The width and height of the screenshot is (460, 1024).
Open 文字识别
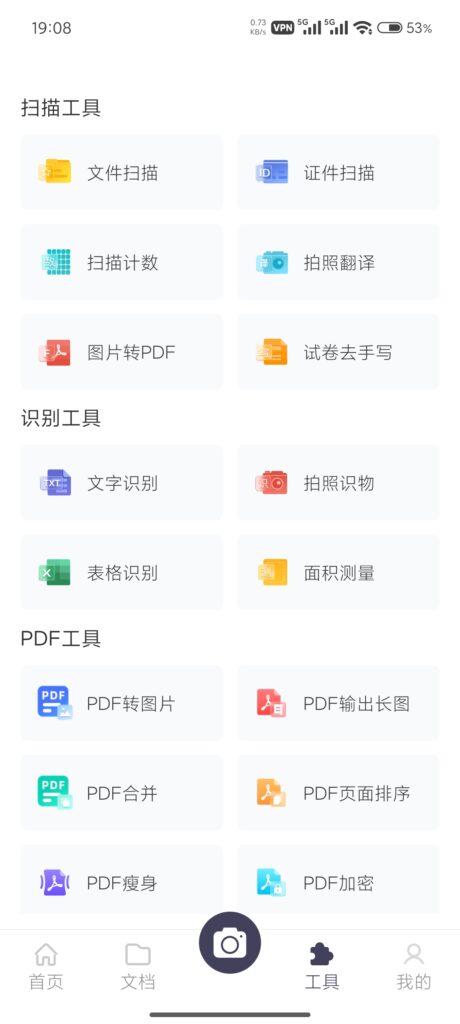(122, 483)
